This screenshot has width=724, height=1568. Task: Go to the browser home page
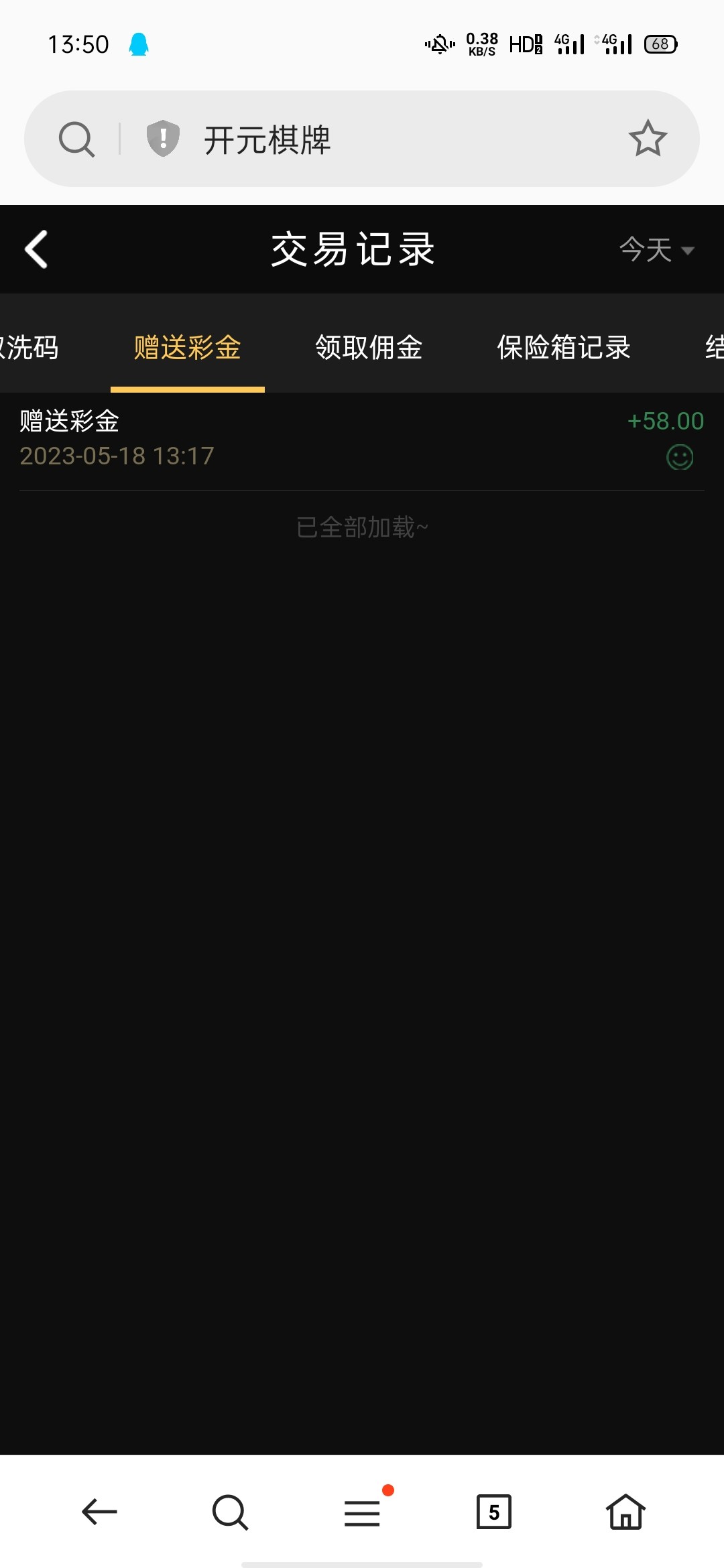(625, 1512)
